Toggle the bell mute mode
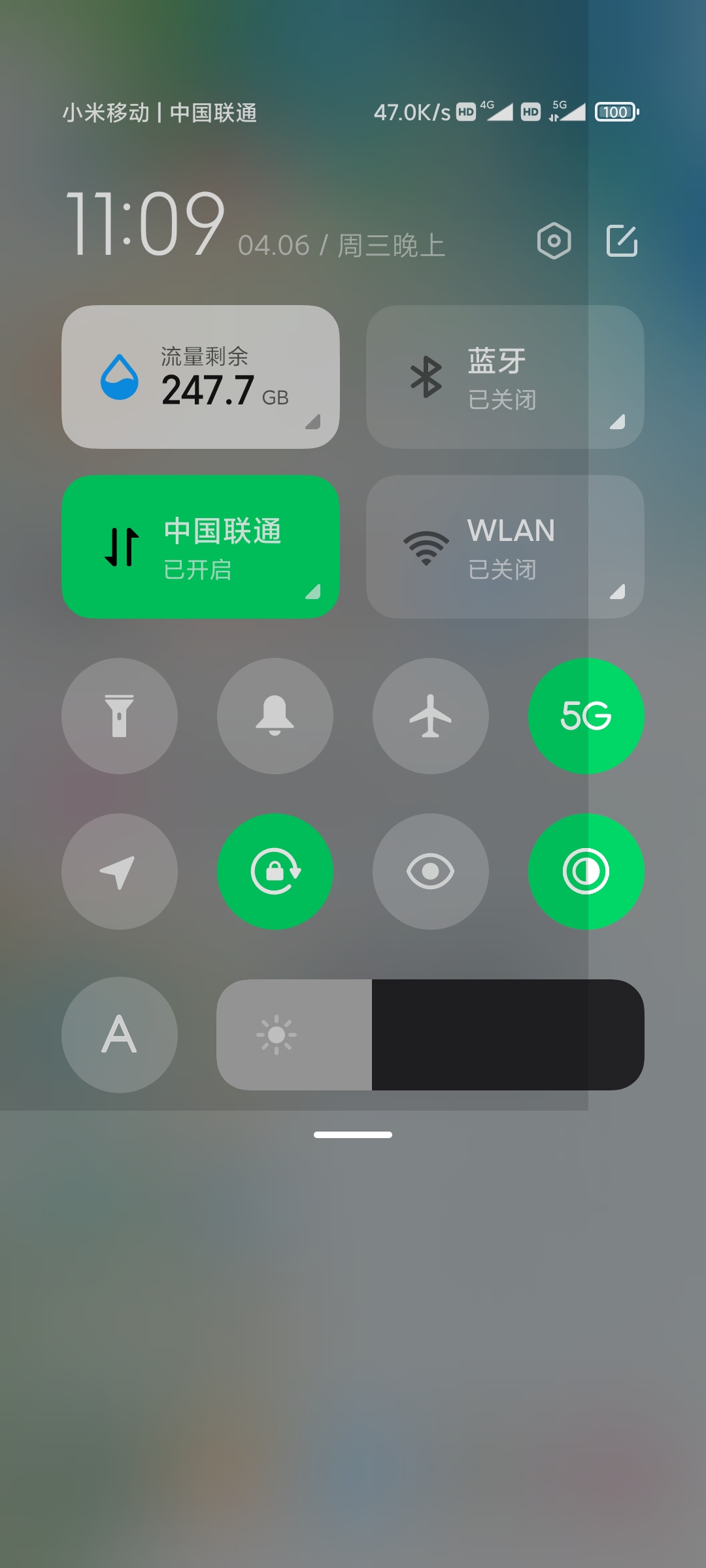The image size is (706, 1568). pos(275,716)
